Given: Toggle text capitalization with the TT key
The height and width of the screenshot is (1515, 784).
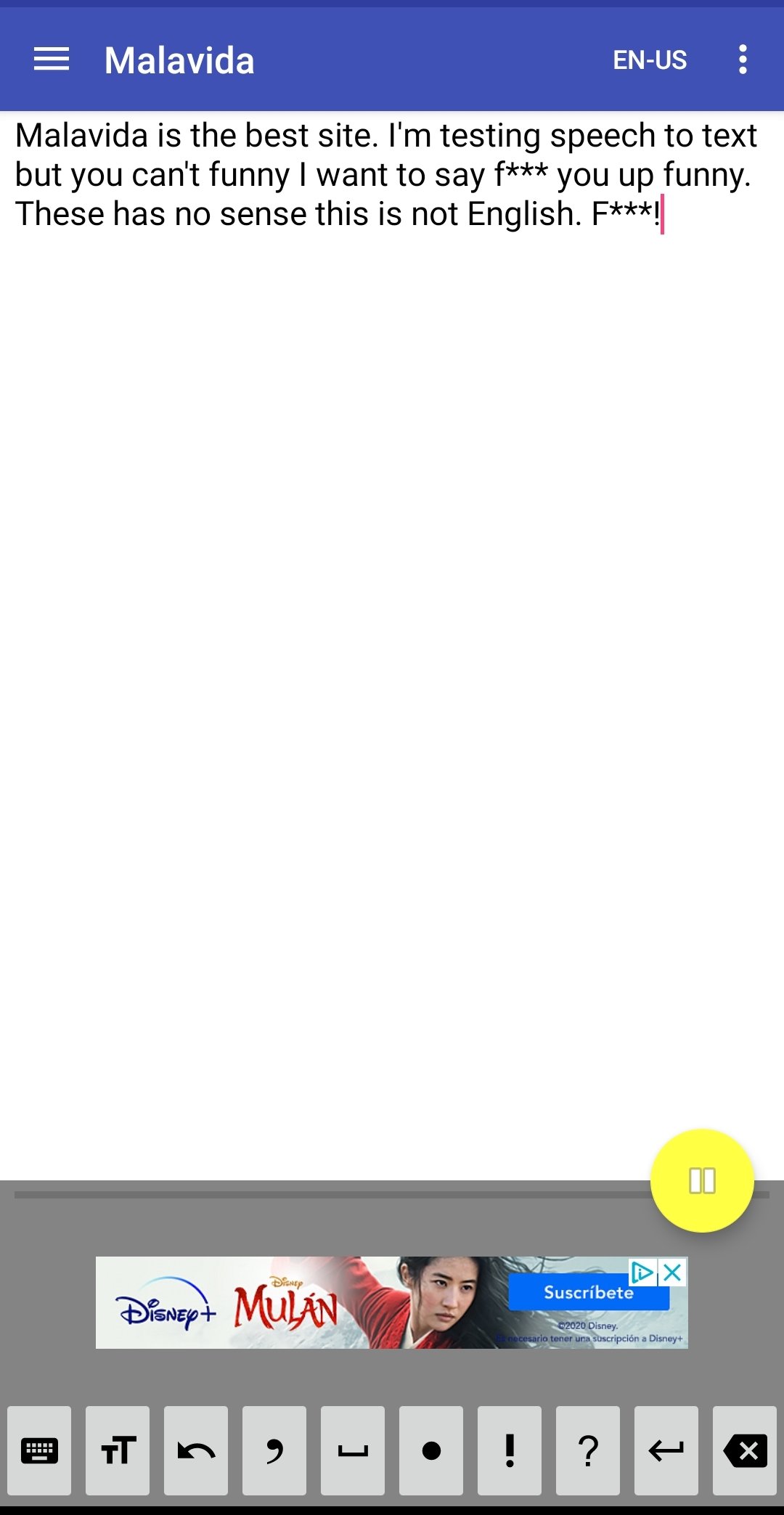Looking at the screenshot, I should 118,1450.
